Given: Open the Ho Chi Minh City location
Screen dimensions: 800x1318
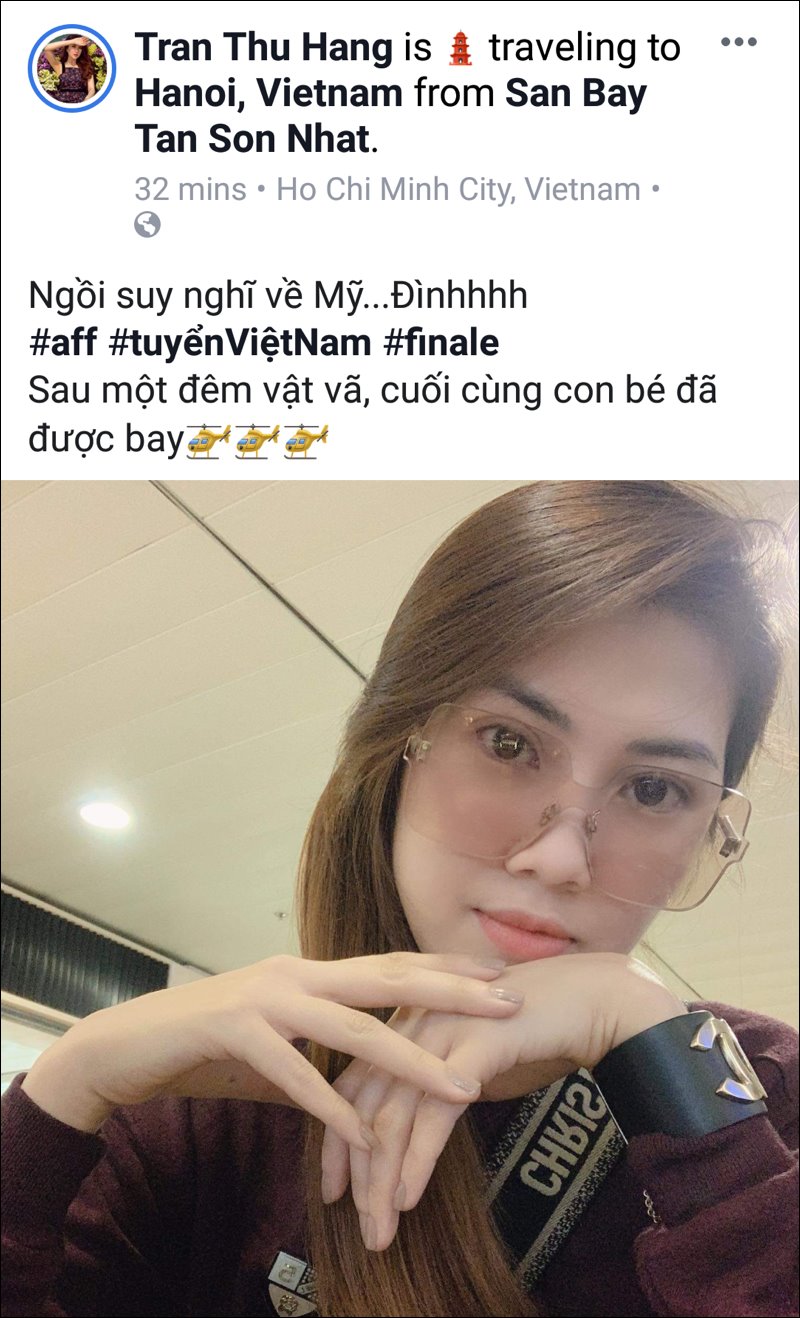Looking at the screenshot, I should click(x=458, y=189).
